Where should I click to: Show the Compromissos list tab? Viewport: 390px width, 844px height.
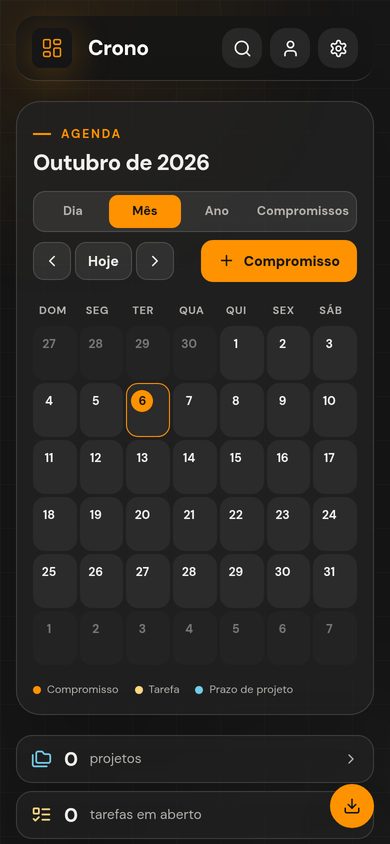pos(303,211)
